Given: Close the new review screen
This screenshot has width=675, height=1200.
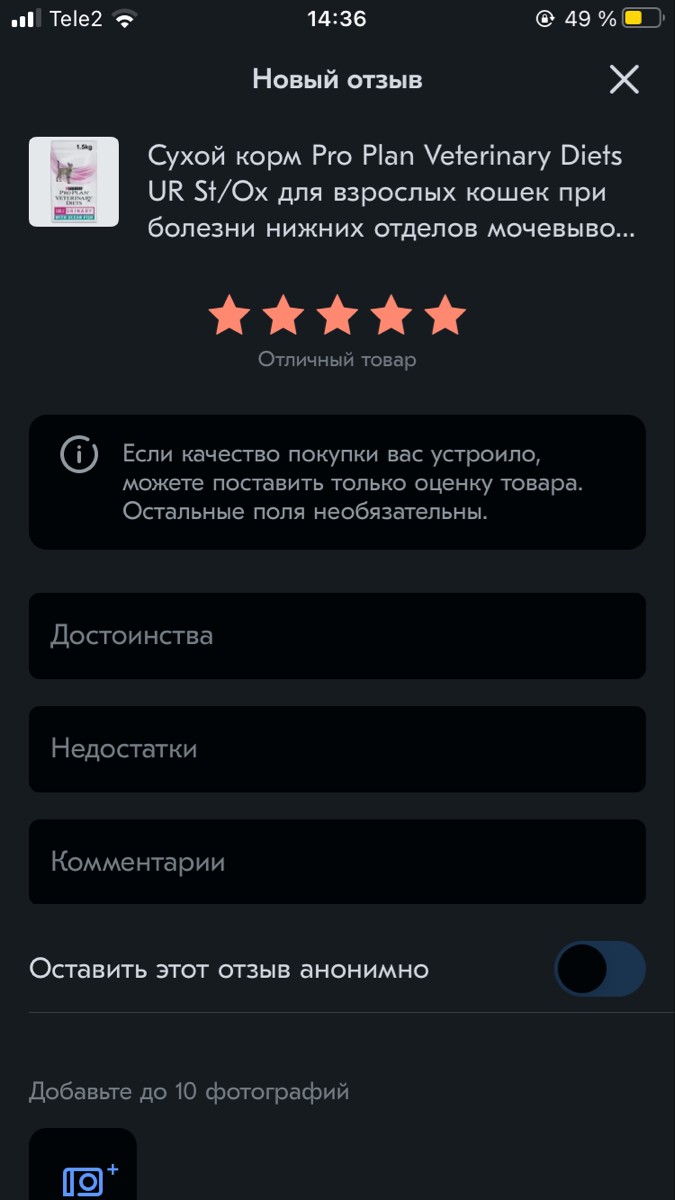Looking at the screenshot, I should click(624, 80).
